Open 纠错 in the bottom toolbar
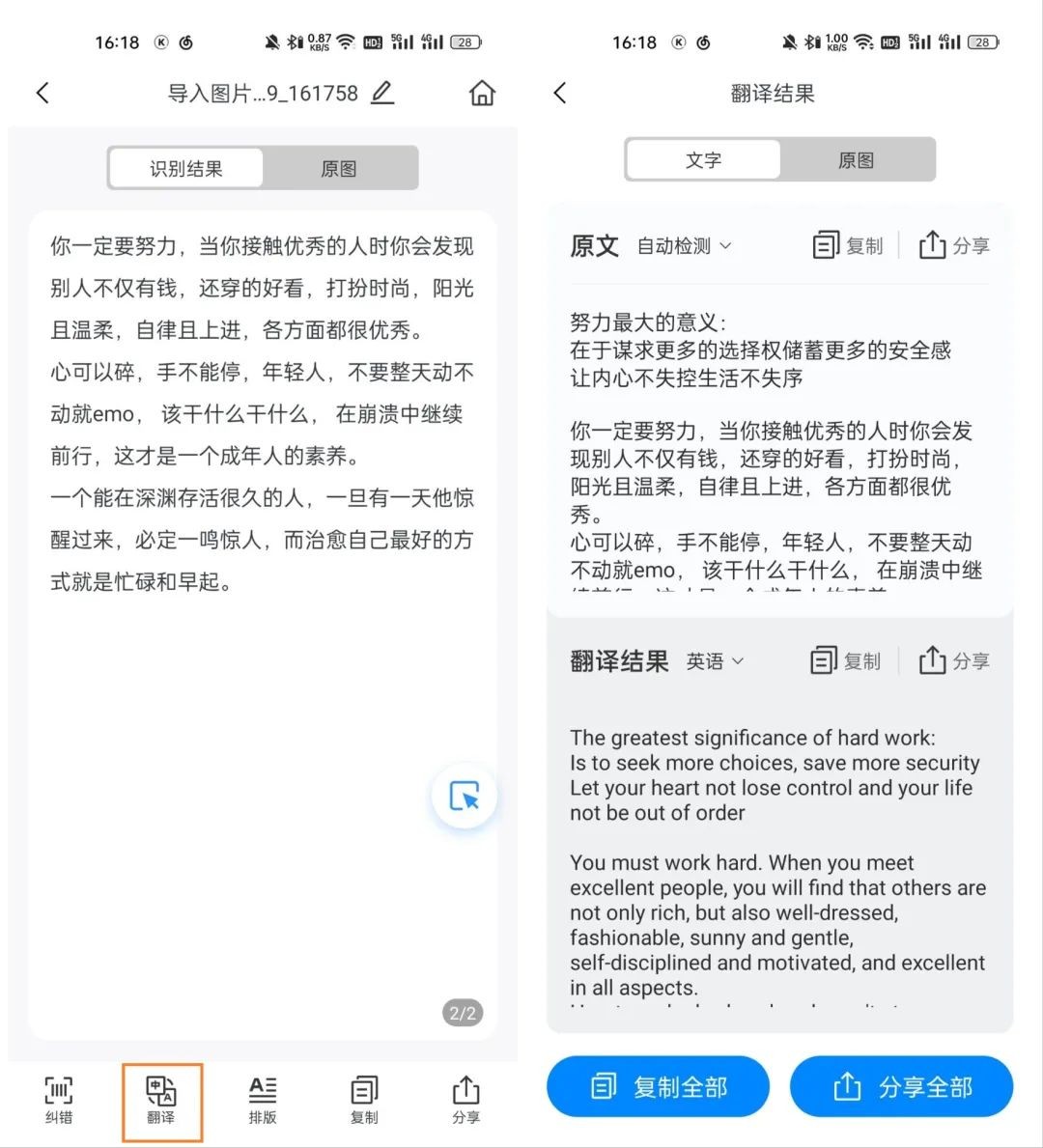 [59, 1100]
